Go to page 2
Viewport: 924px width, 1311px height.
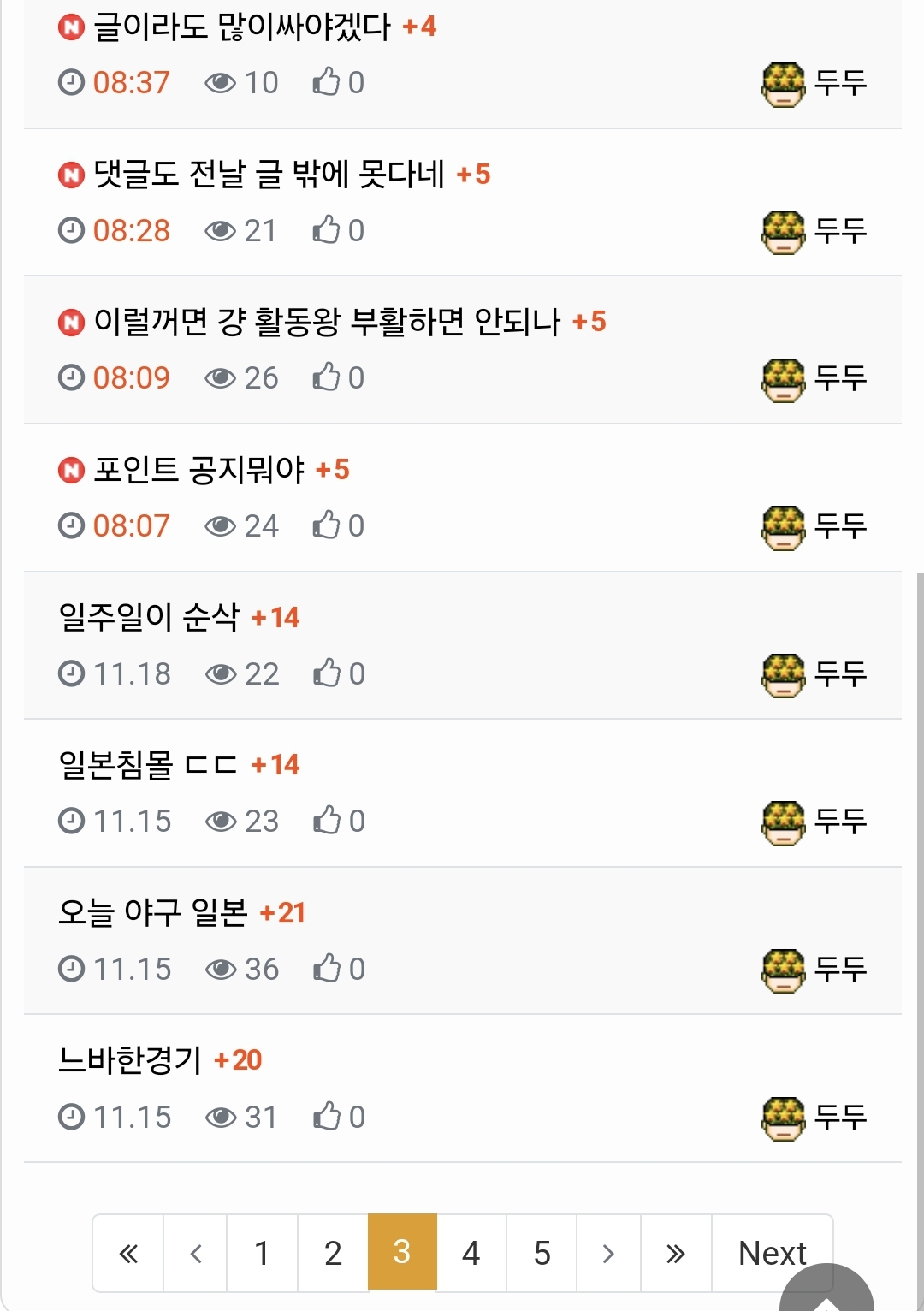(x=333, y=1254)
